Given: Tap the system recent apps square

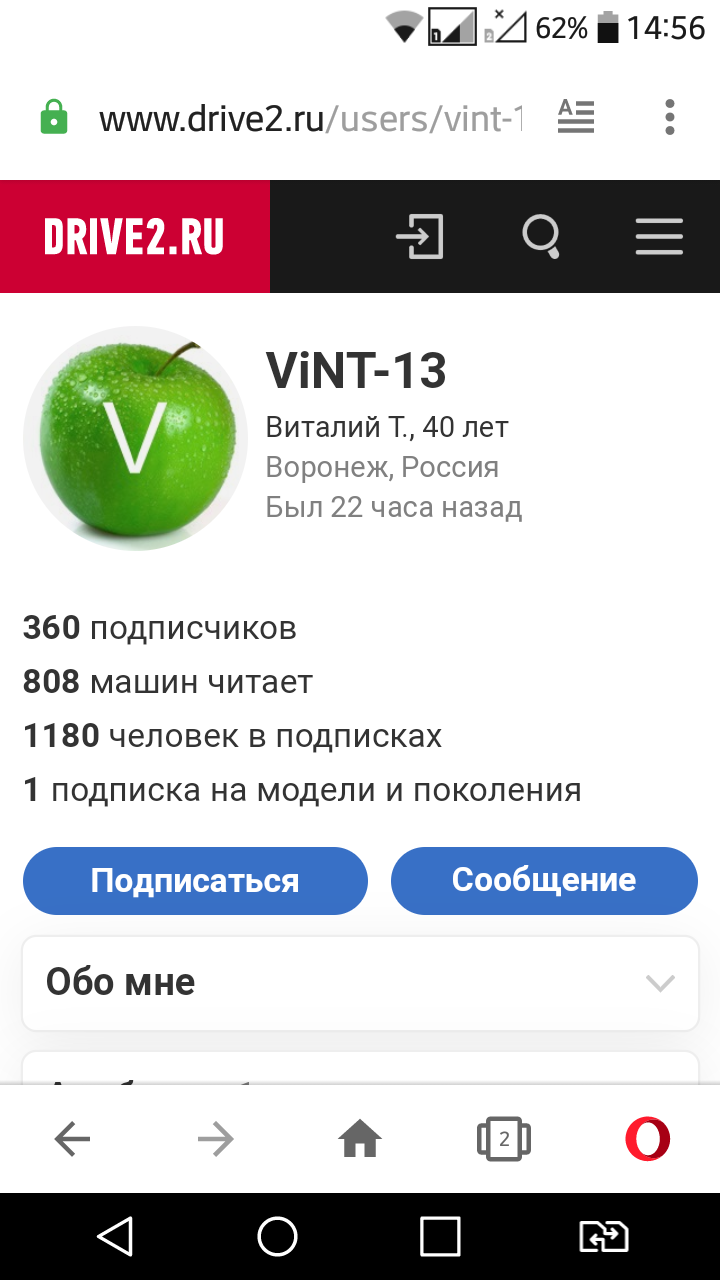Looking at the screenshot, I should coord(440,1236).
